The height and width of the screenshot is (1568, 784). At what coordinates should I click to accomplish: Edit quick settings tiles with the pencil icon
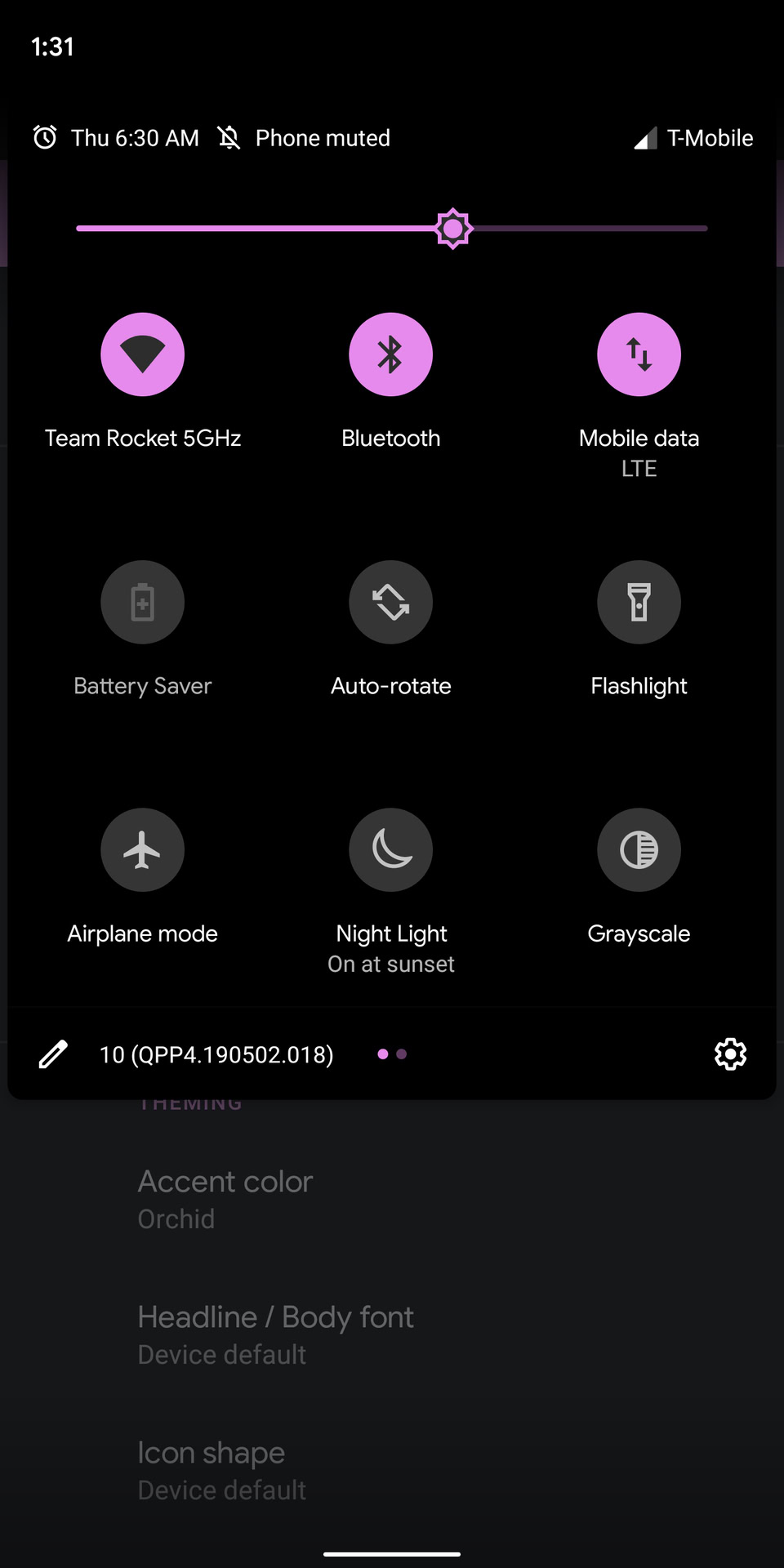(53, 1054)
